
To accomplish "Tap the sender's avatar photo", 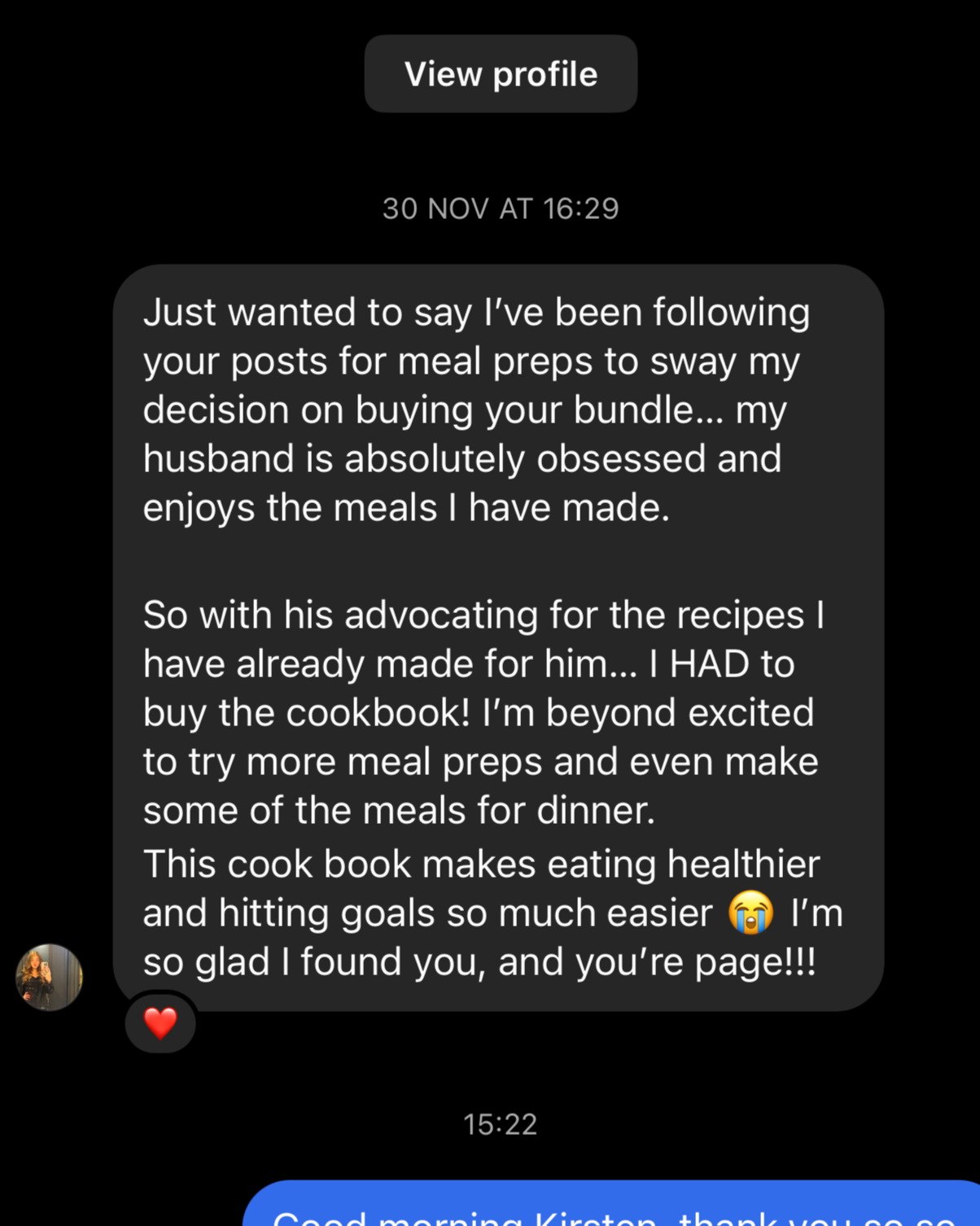I will [49, 977].
